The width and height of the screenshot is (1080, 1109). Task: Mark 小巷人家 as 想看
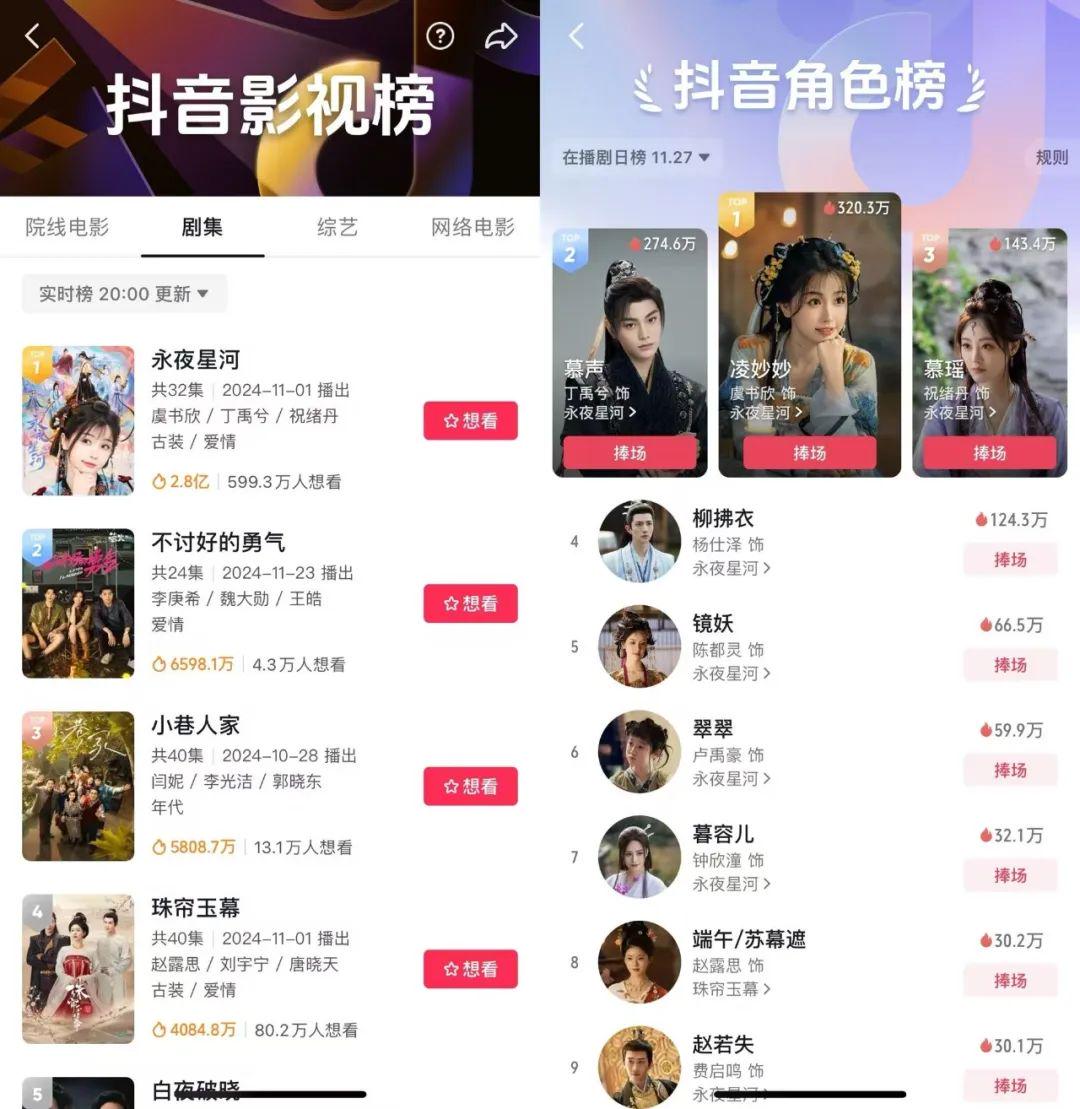click(470, 787)
